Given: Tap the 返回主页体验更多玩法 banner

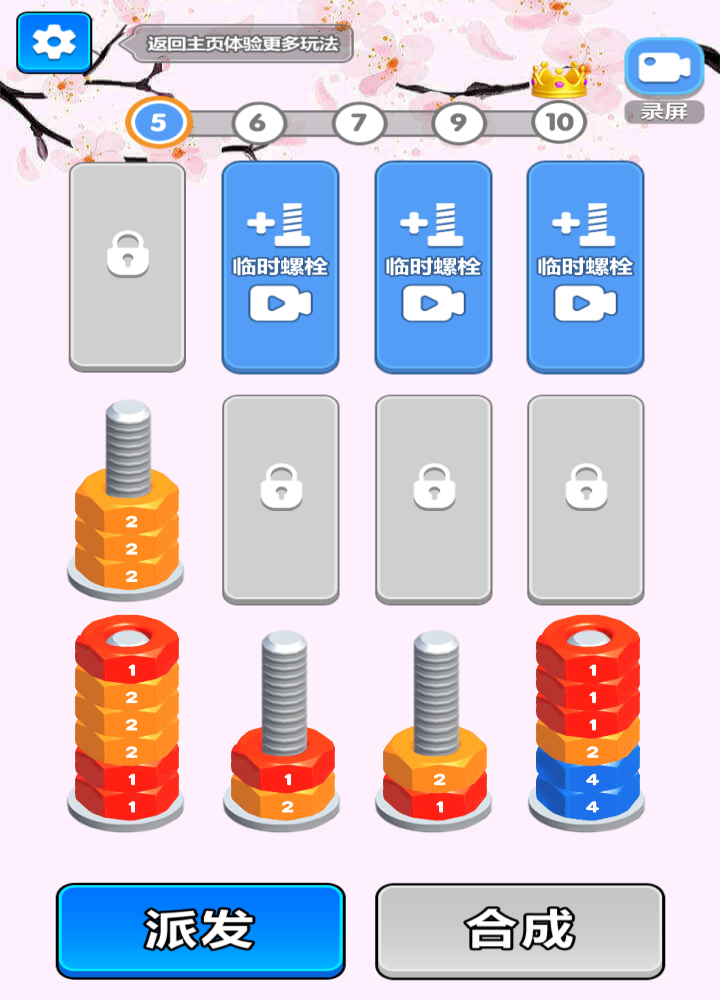Looking at the screenshot, I should coord(246,46).
